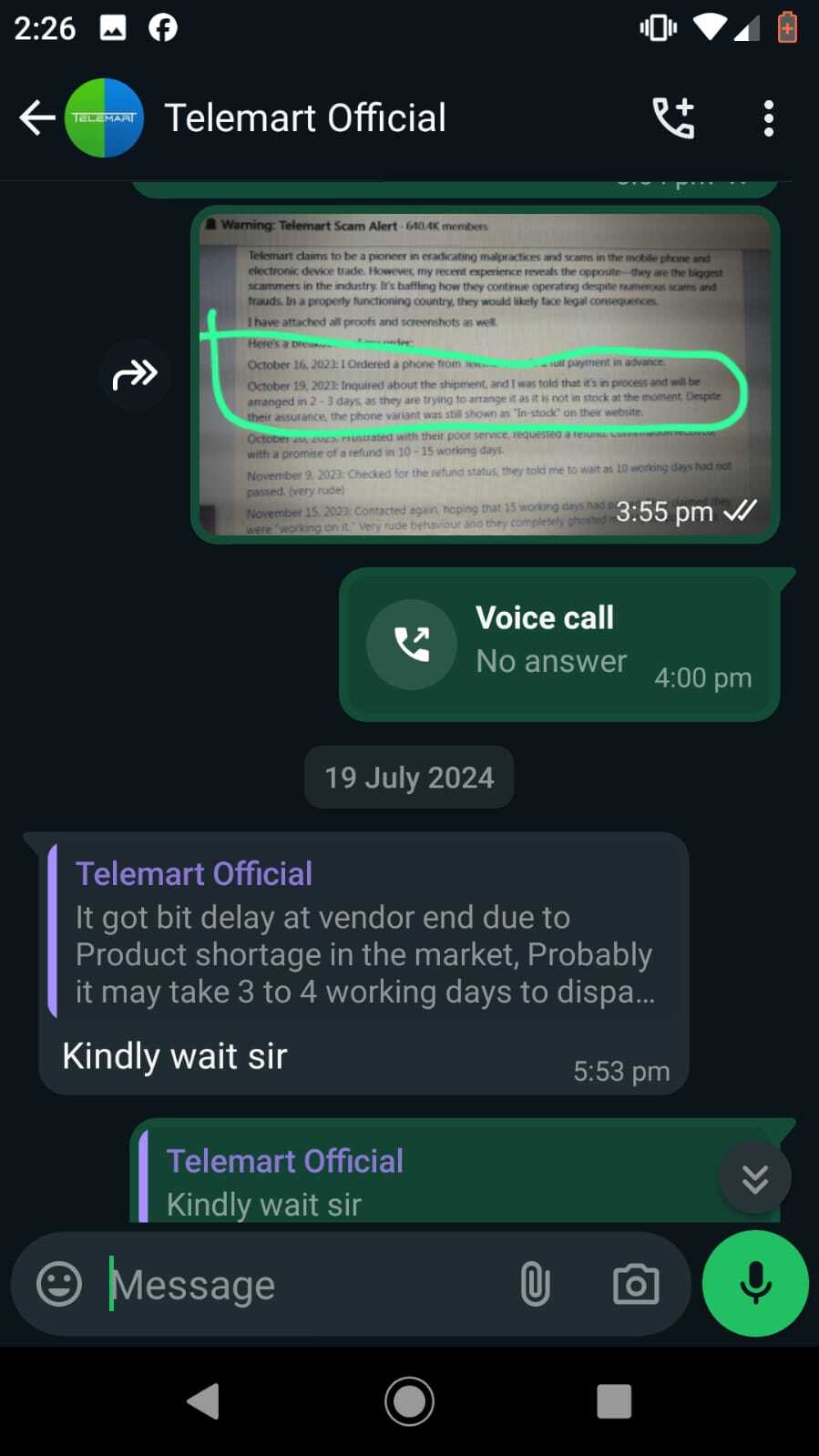Focus the Message text field
Viewport: 819px width, 1456px height.
(301, 1285)
